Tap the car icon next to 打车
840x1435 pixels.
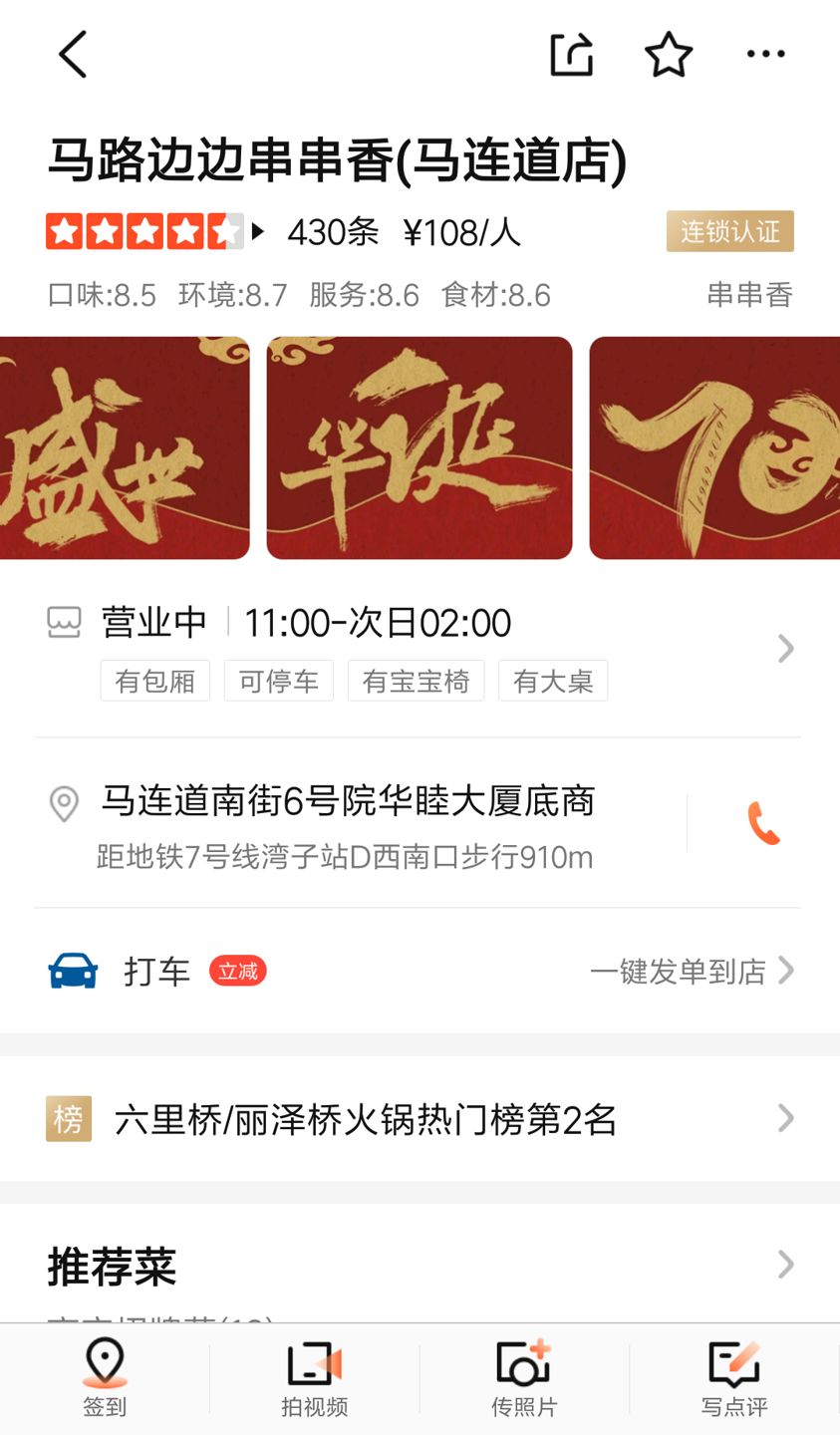(70, 971)
